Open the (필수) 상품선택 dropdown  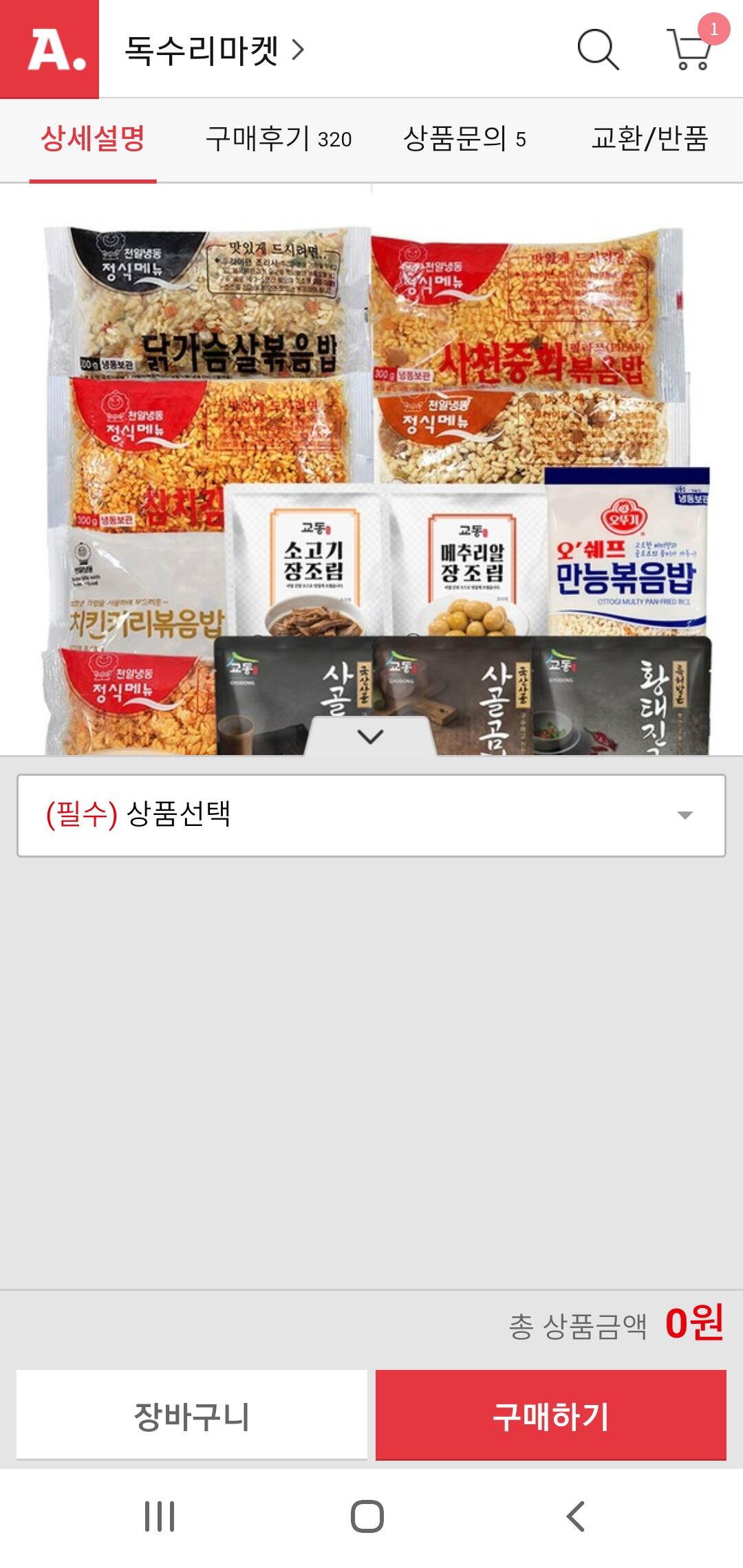coord(371,816)
